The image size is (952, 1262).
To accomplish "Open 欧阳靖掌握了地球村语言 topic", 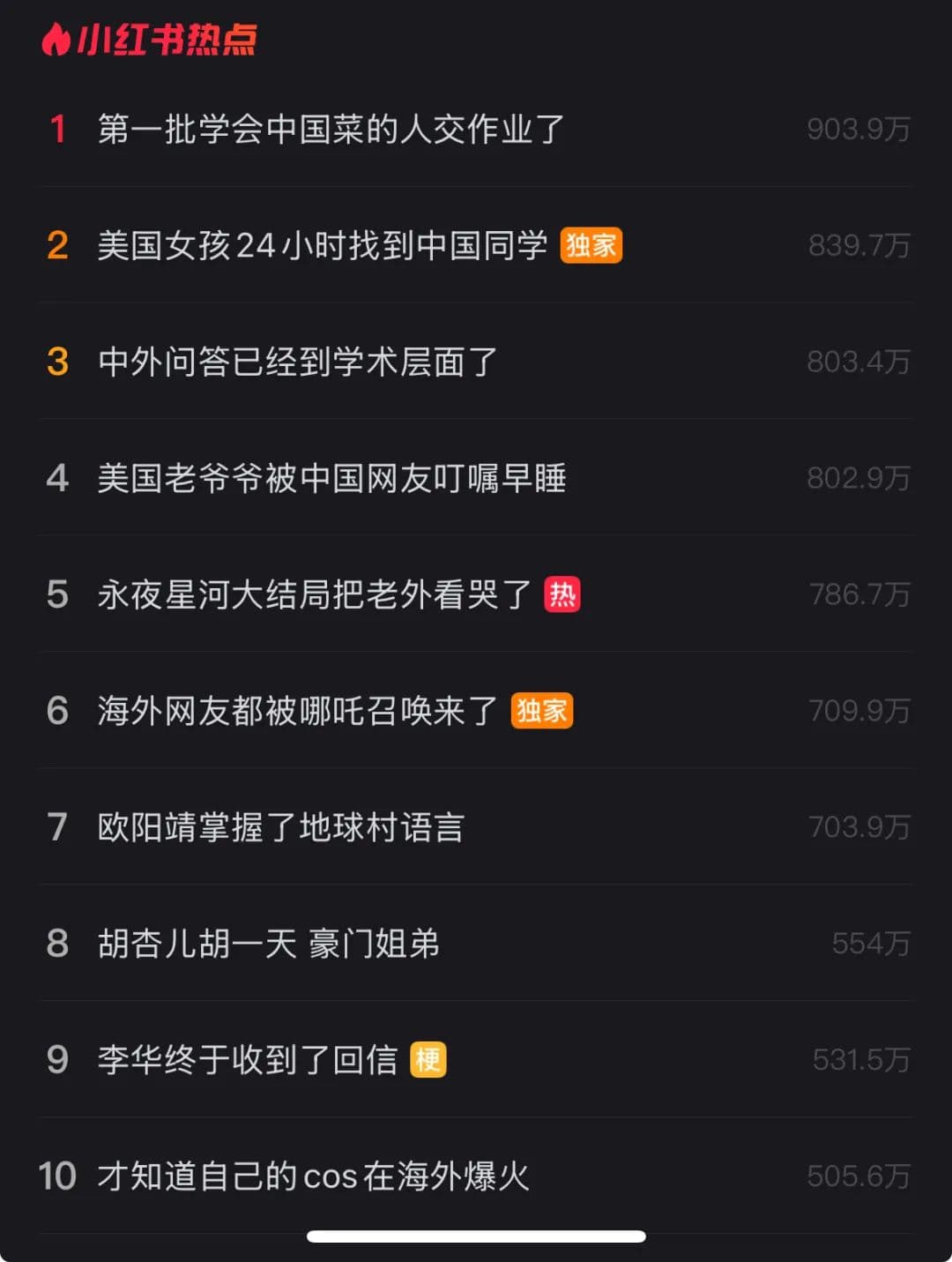I will click(280, 827).
